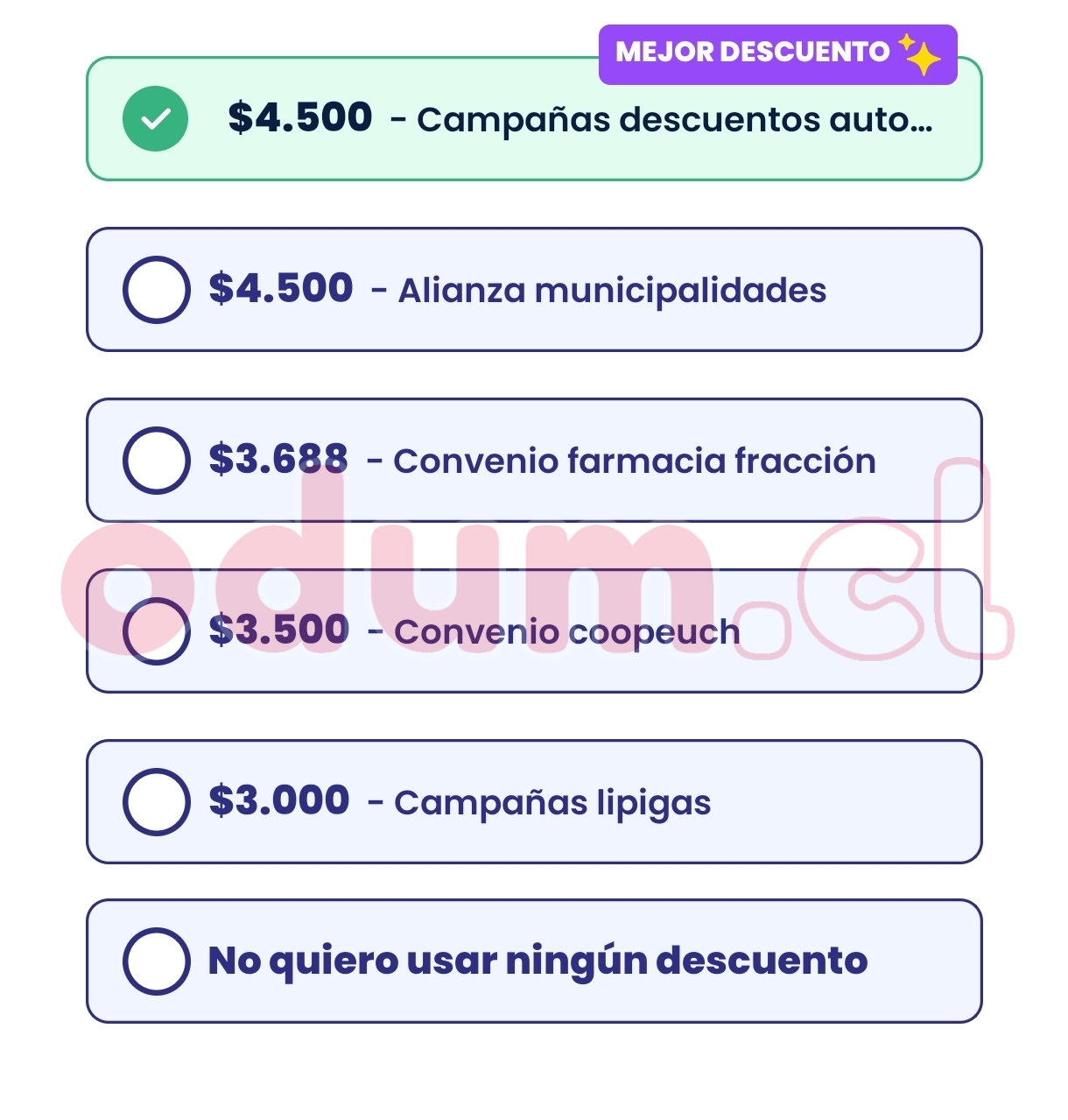The image size is (1068, 1120).
Task: Select the Campañas descuentos auto $4.500 option
Action: pyautogui.click(x=533, y=119)
